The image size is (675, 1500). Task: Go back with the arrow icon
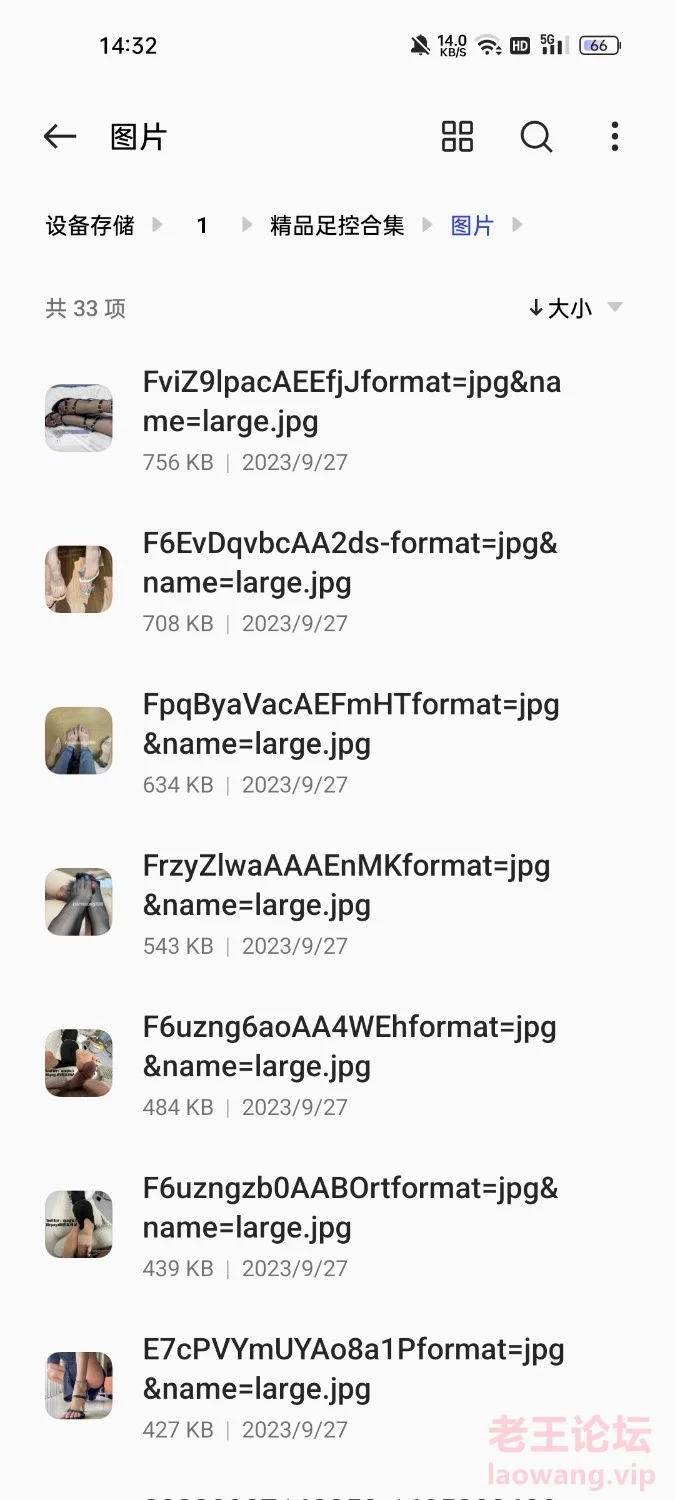60,137
